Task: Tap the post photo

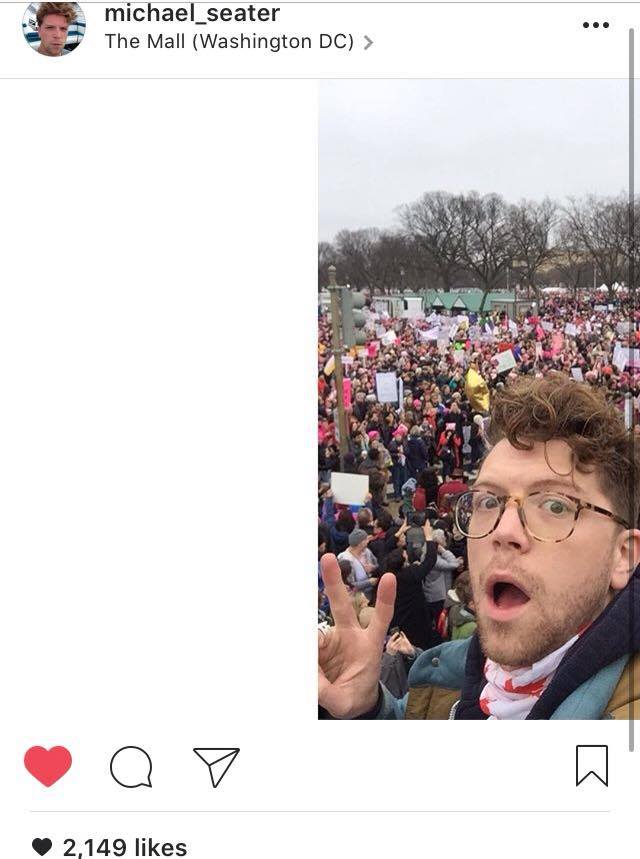Action: 478,400
